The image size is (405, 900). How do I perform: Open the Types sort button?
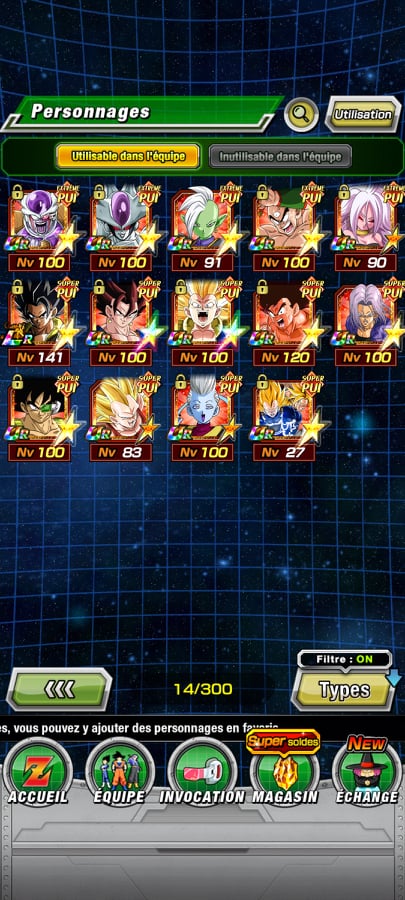344,690
